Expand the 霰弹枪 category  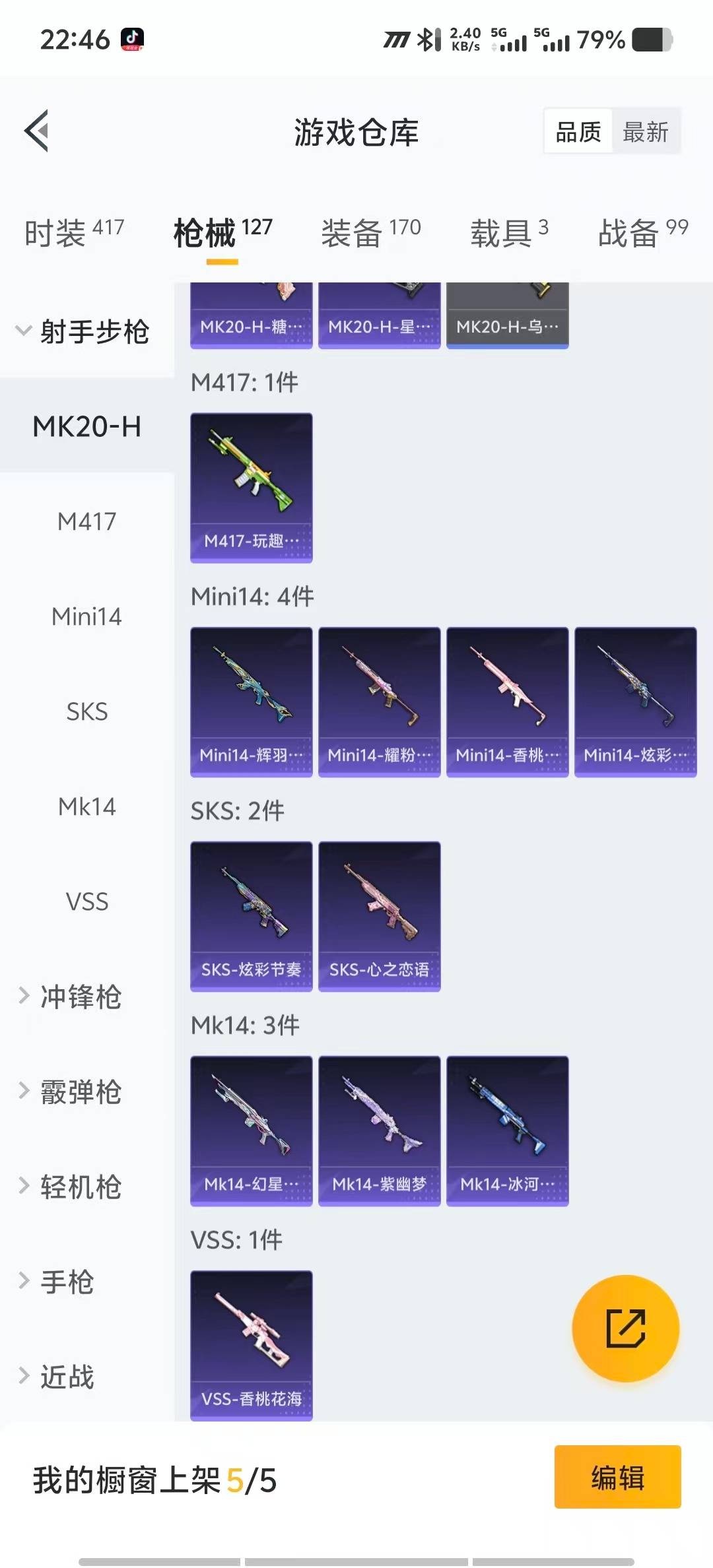[x=81, y=1093]
